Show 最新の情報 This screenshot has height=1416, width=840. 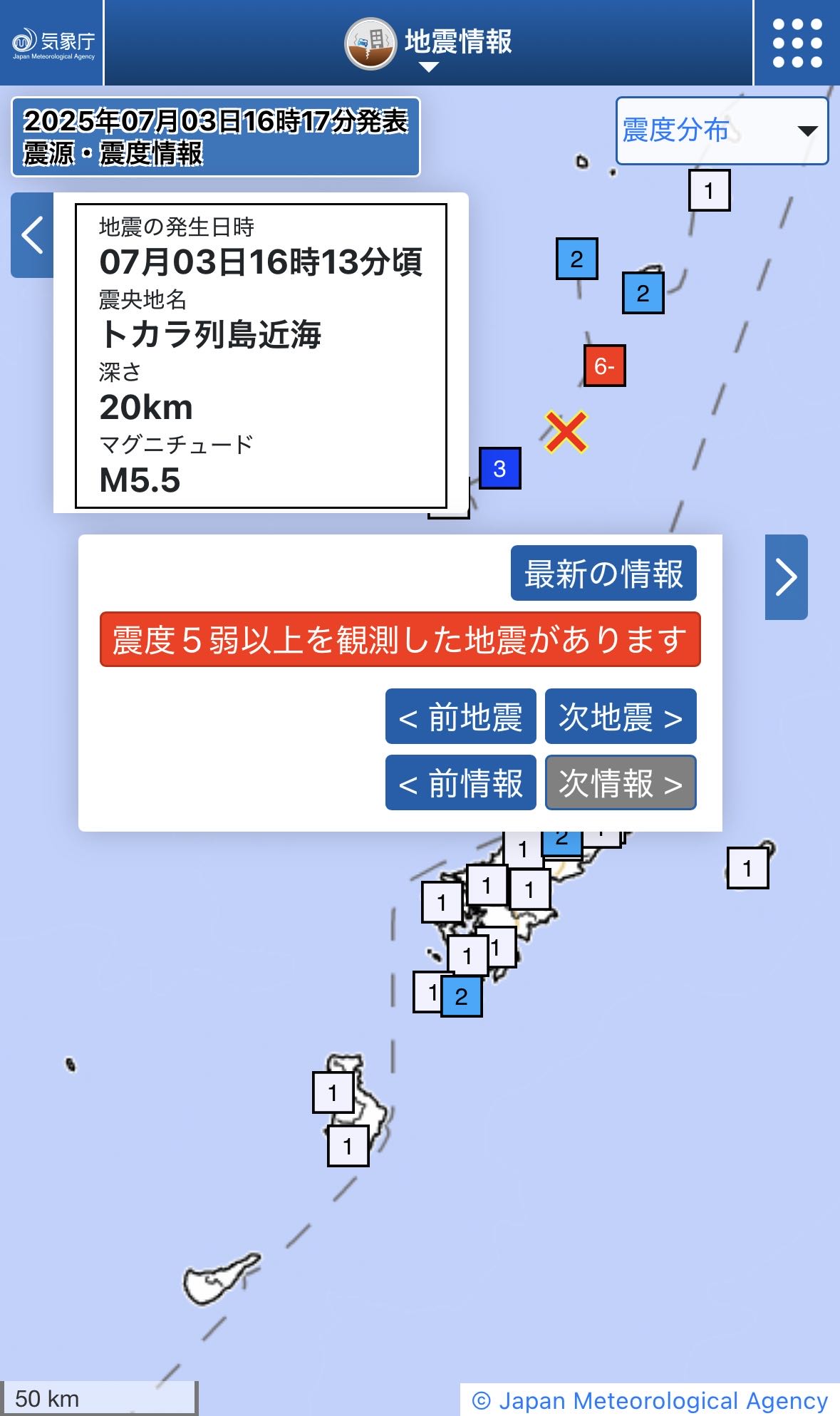(603, 574)
